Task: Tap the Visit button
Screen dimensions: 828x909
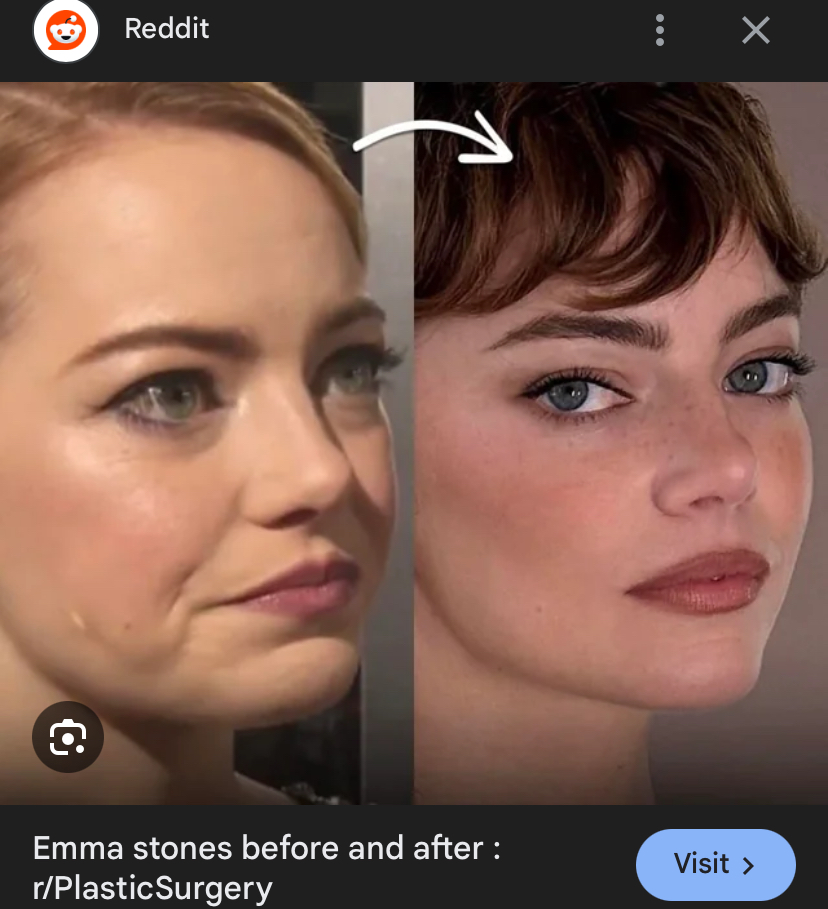Action: pyautogui.click(x=715, y=864)
